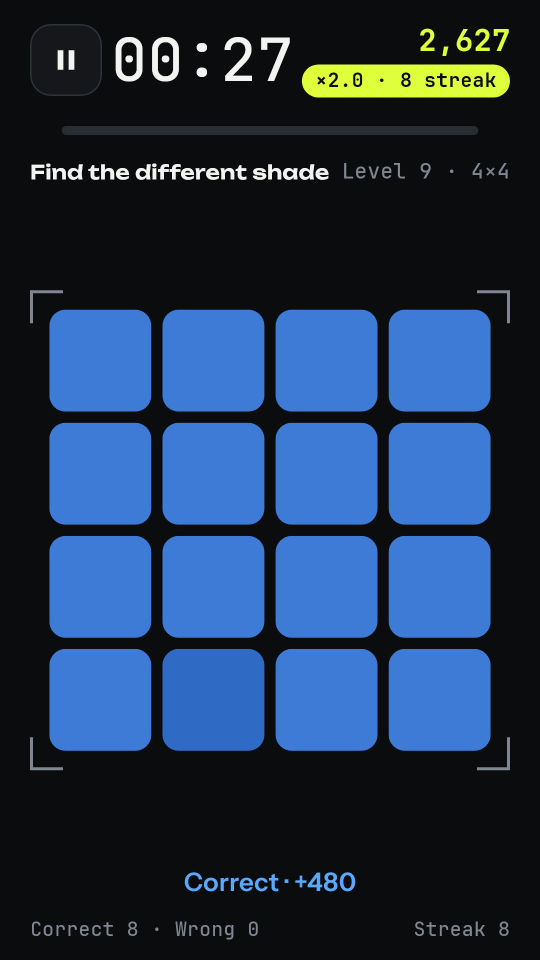Select the darker blue tile in the grid

point(213,700)
